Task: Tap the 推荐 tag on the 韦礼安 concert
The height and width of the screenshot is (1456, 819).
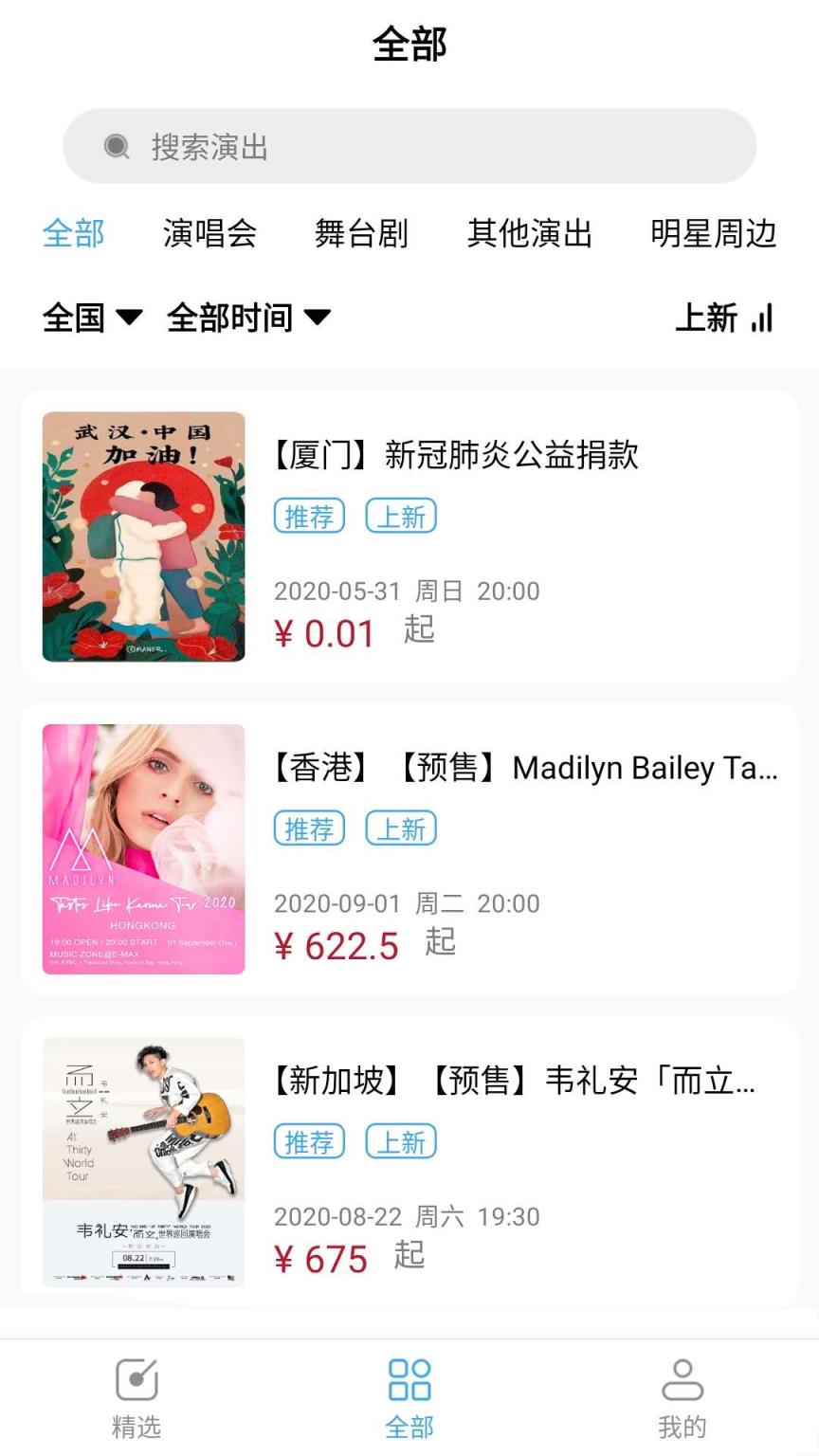Action: pos(309,1141)
